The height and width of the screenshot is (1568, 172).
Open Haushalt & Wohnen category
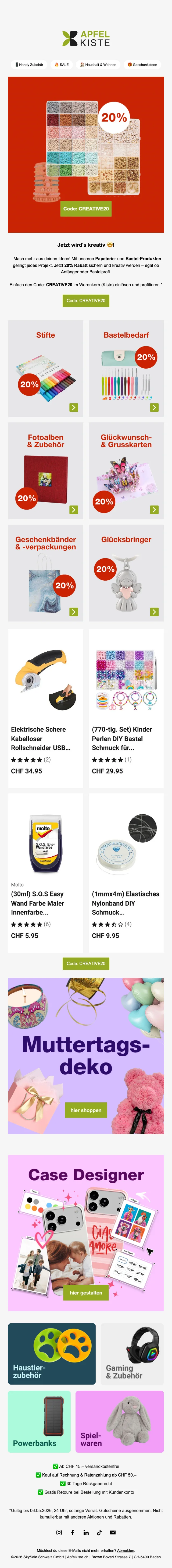tap(98, 65)
